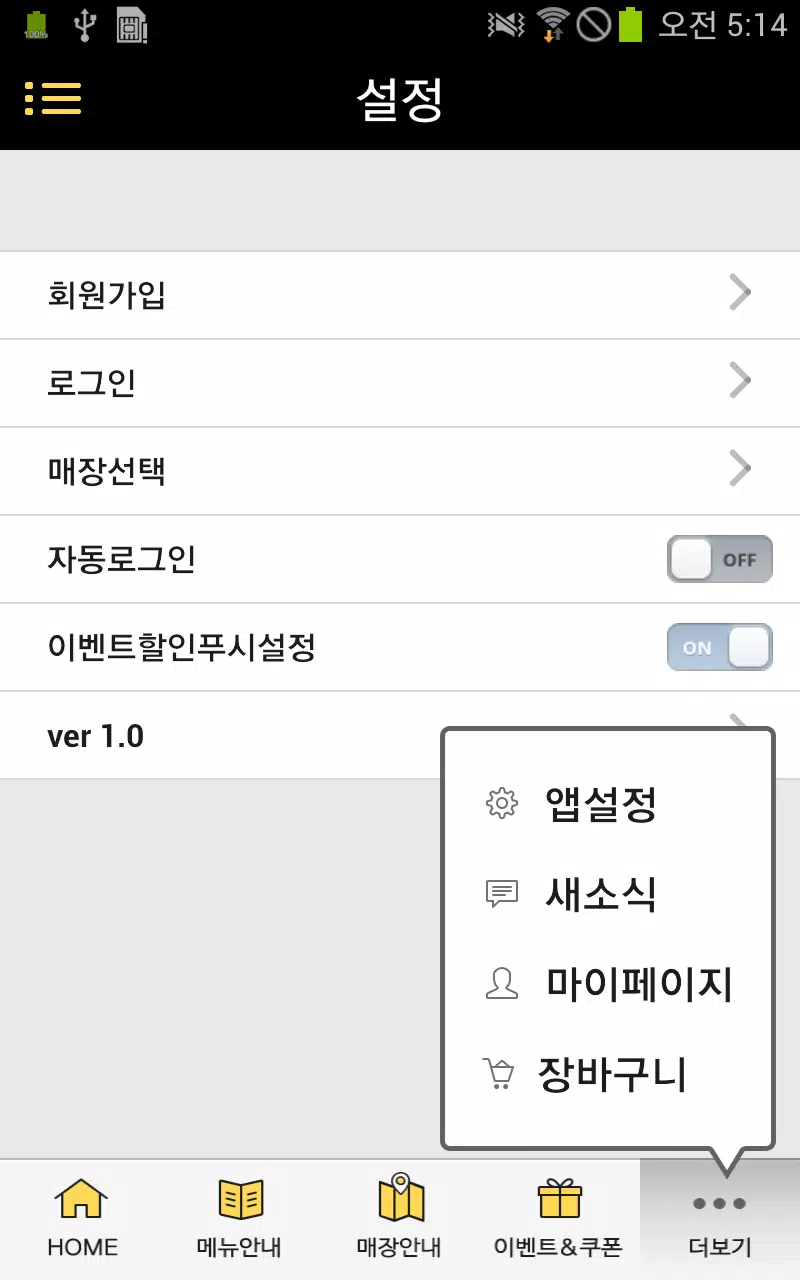The image size is (800, 1280).
Task: Switch to the 이벤트&쿠폰 tab
Action: [558, 1218]
